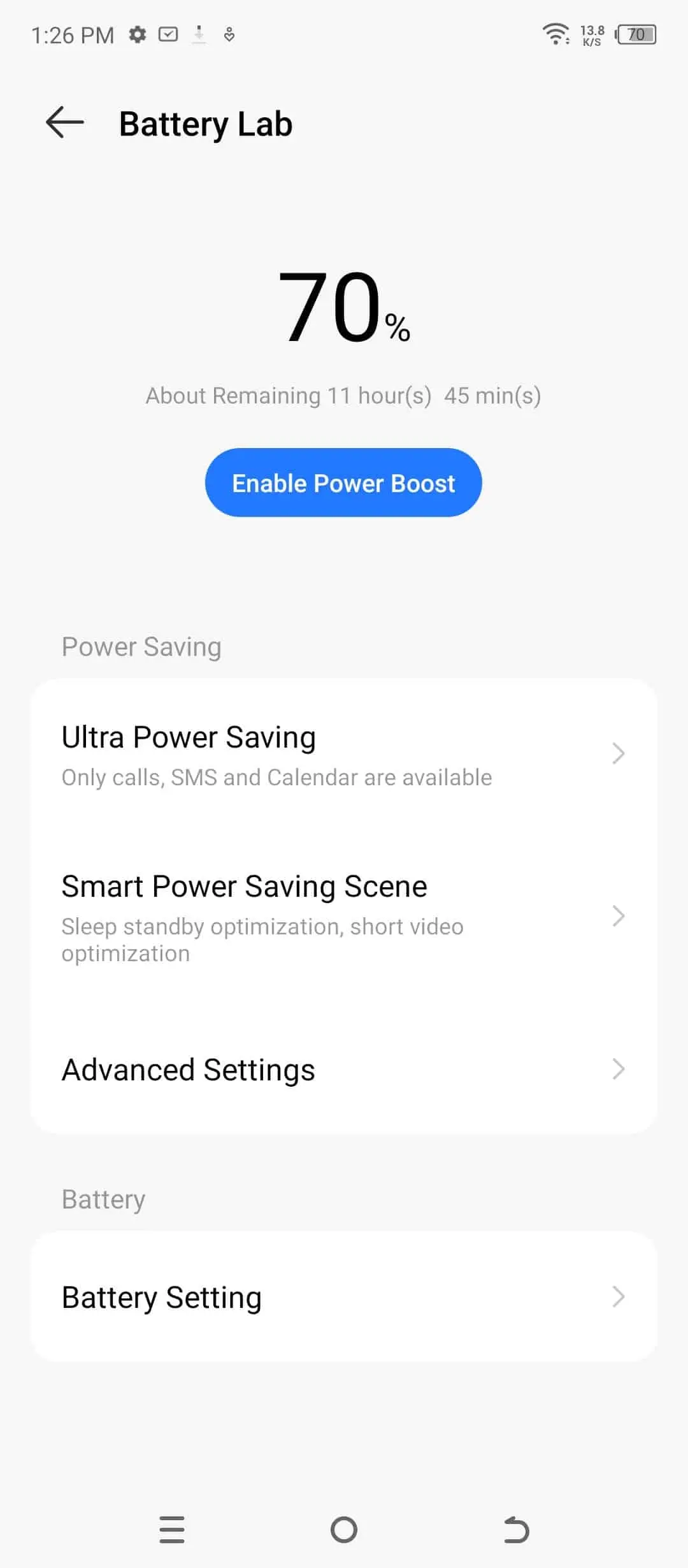Open Battery Setting

[x=343, y=1296]
